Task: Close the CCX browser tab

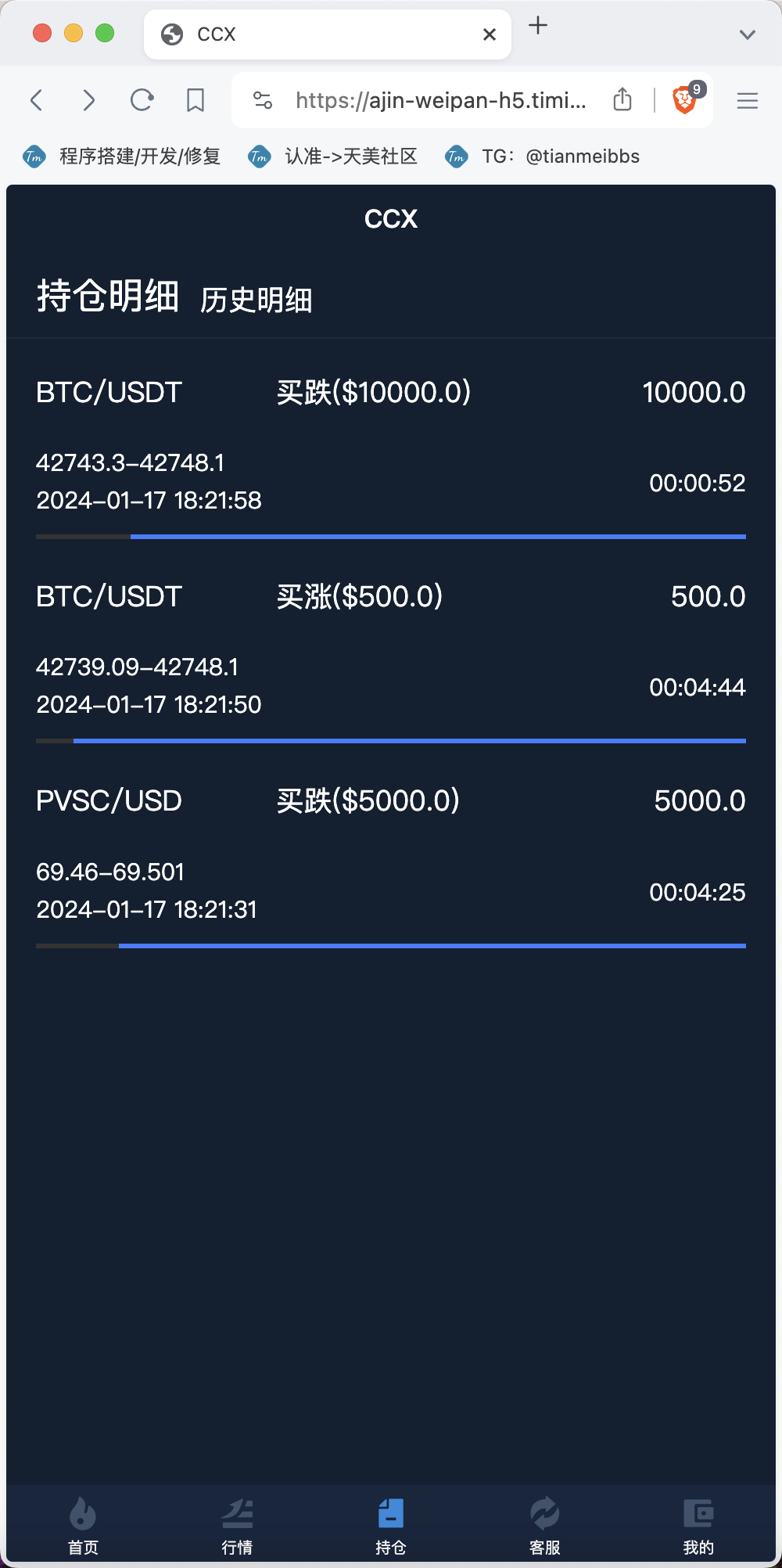Action: pos(490,34)
